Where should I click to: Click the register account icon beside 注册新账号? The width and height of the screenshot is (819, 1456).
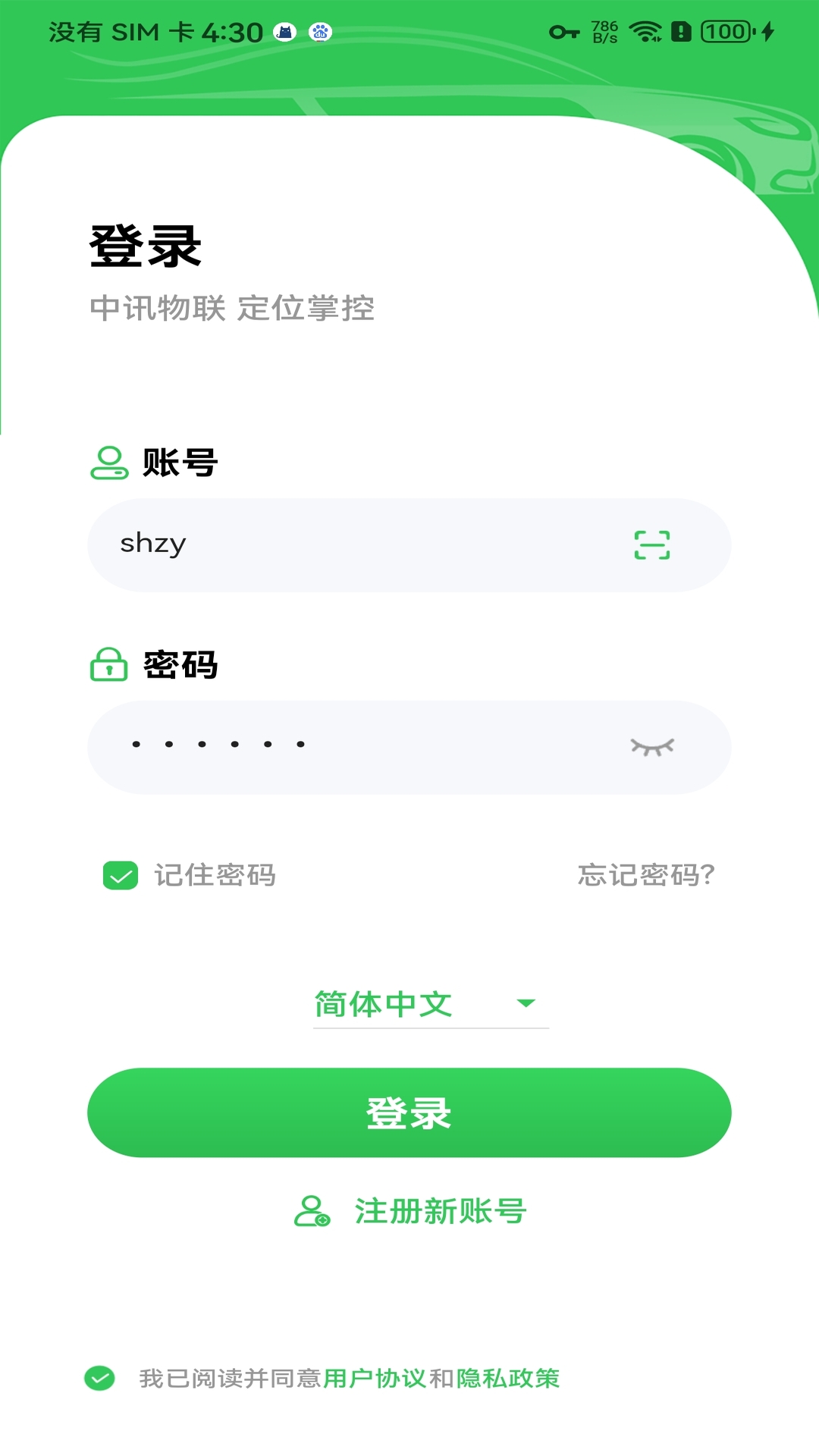tap(312, 1210)
